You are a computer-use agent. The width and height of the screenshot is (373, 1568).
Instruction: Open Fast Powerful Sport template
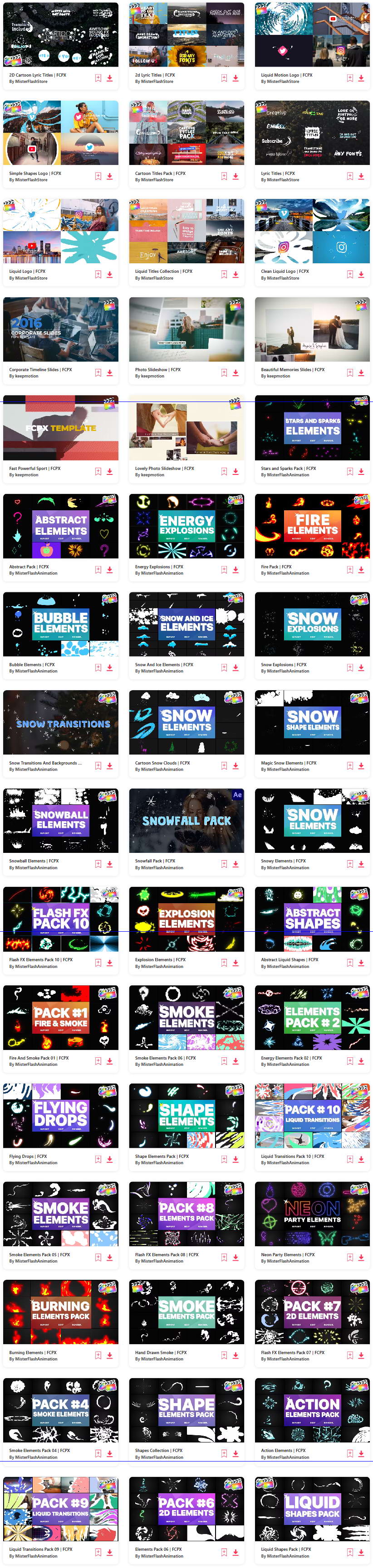tap(60, 428)
